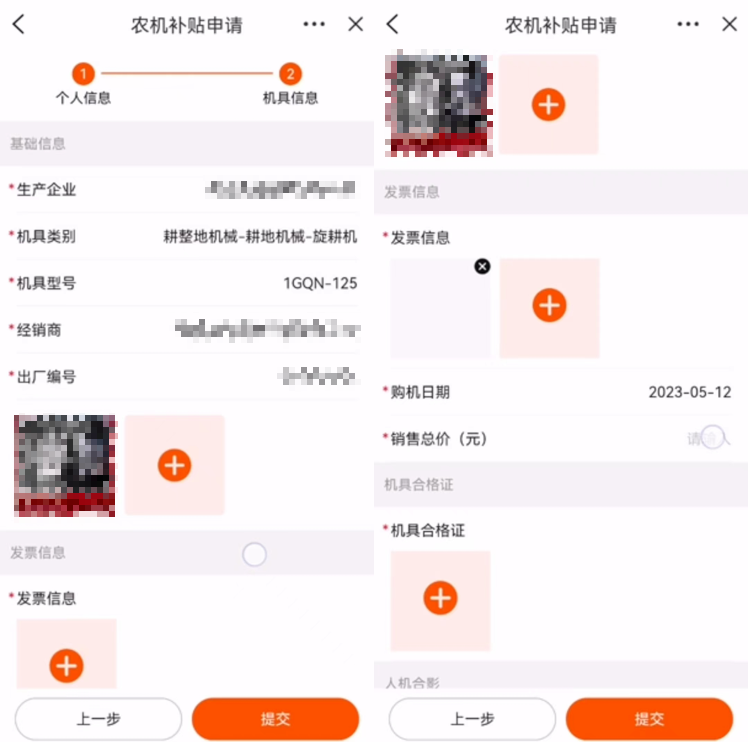
Task: Change the 购机日期 2023-05-12
Action: tap(689, 392)
